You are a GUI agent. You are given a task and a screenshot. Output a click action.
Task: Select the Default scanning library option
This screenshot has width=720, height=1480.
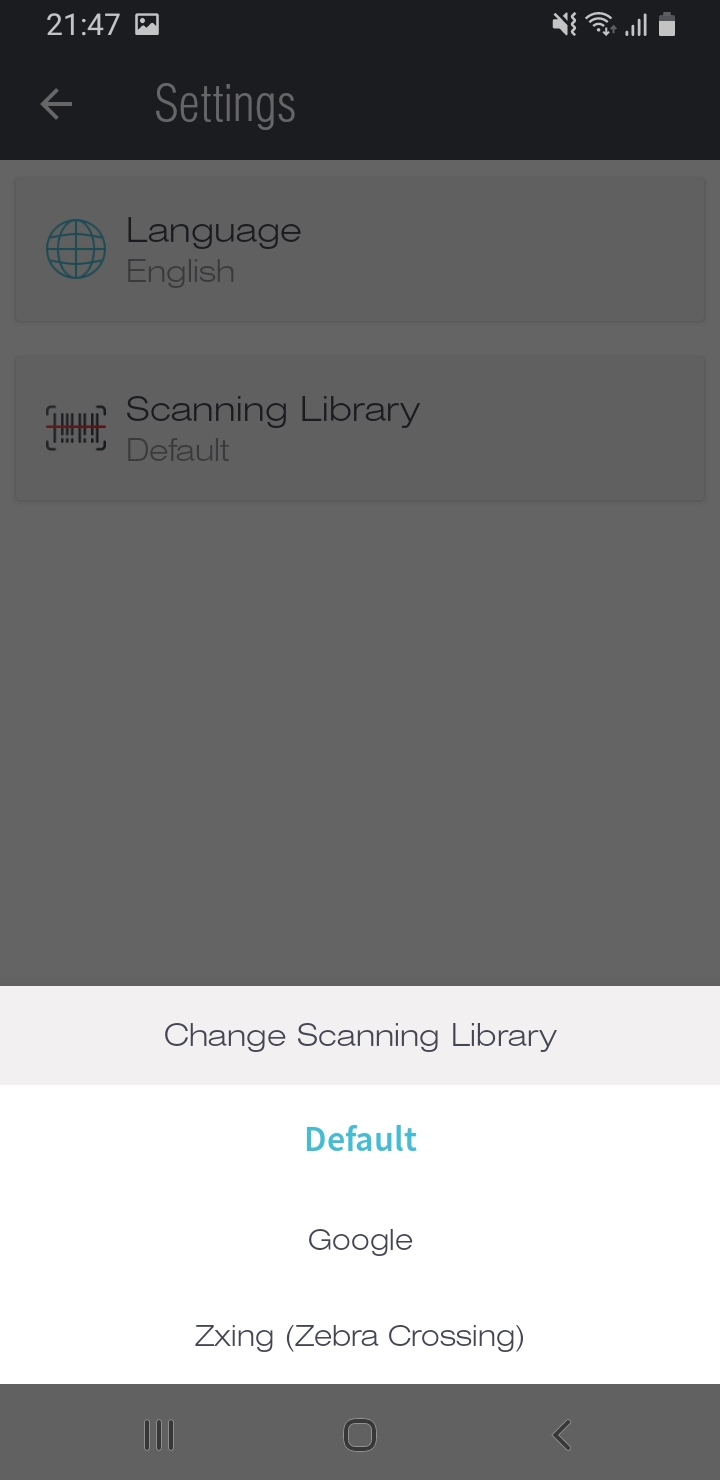[360, 1139]
